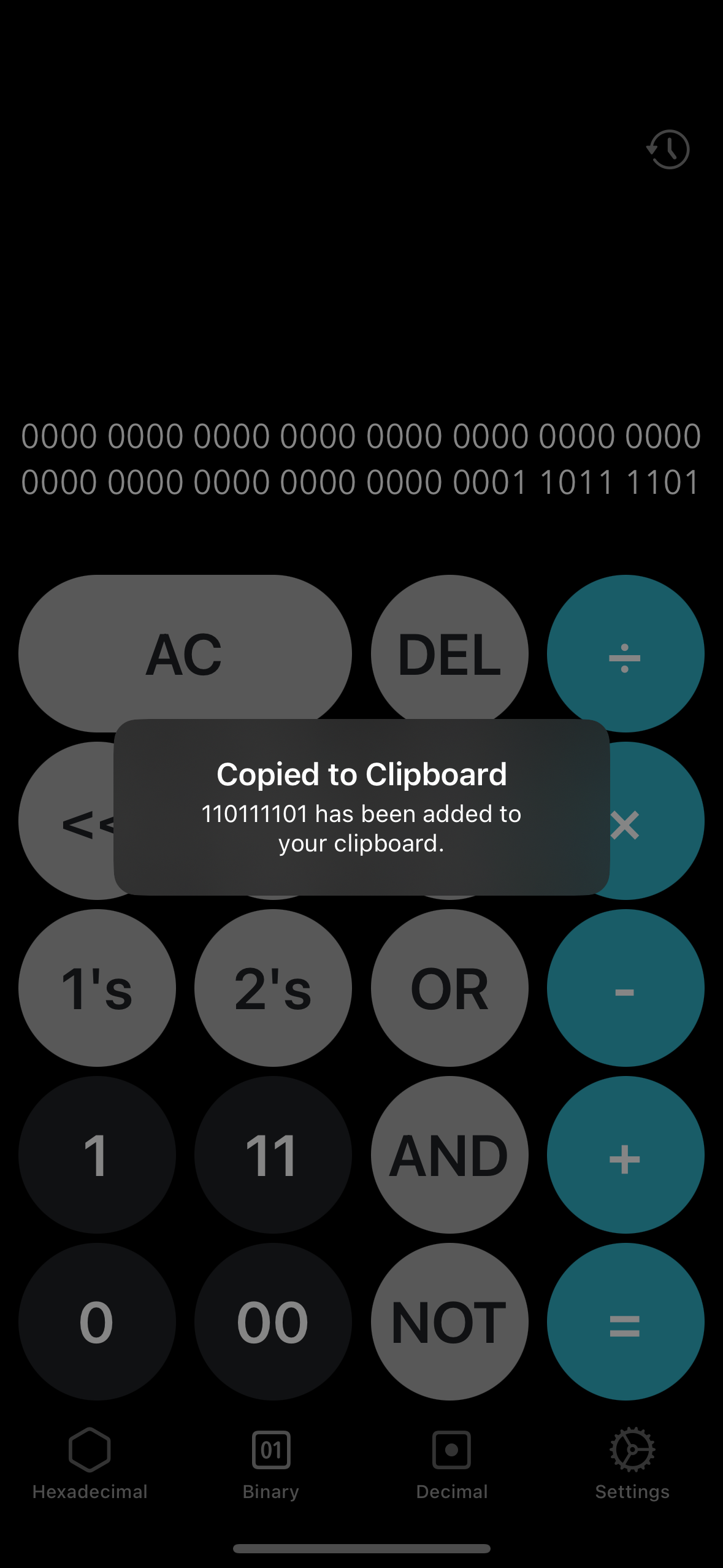Enter digit 1
The width and height of the screenshot is (723, 1568).
[x=97, y=1155]
